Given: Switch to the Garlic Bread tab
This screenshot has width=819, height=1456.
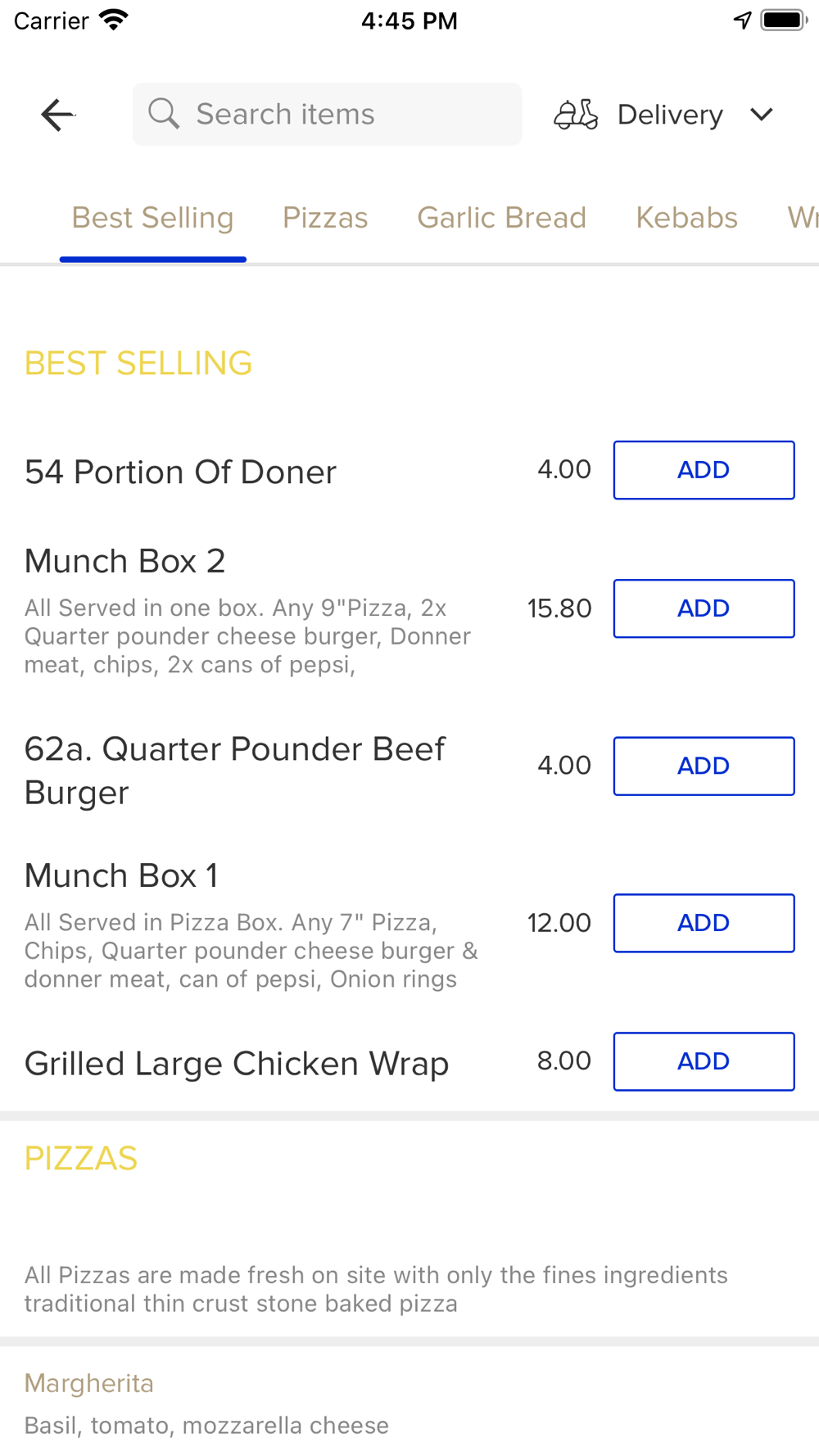Looking at the screenshot, I should pos(501,218).
